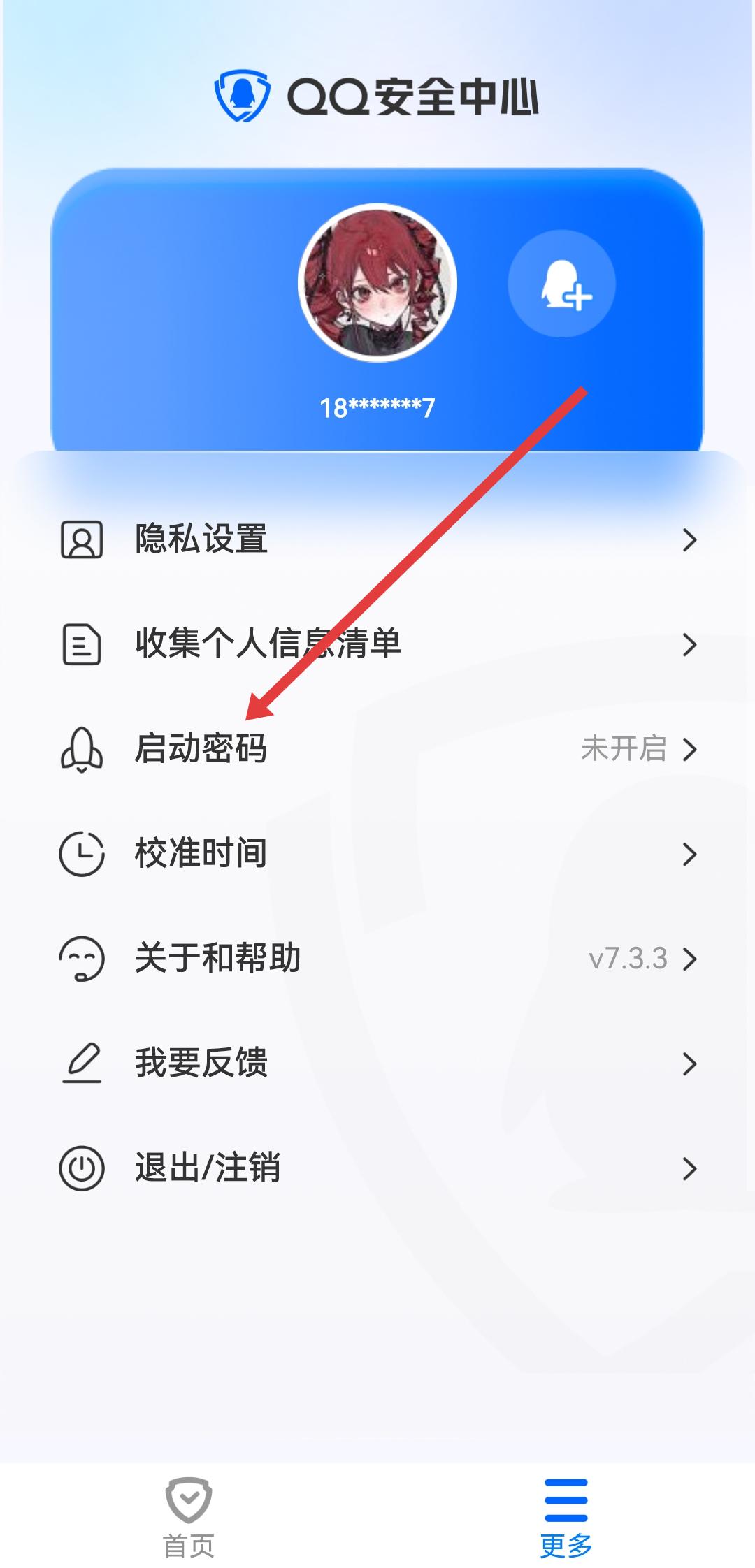Open 收集个人信息清单 row
This screenshot has height=1568, width=755.
[x=377, y=644]
